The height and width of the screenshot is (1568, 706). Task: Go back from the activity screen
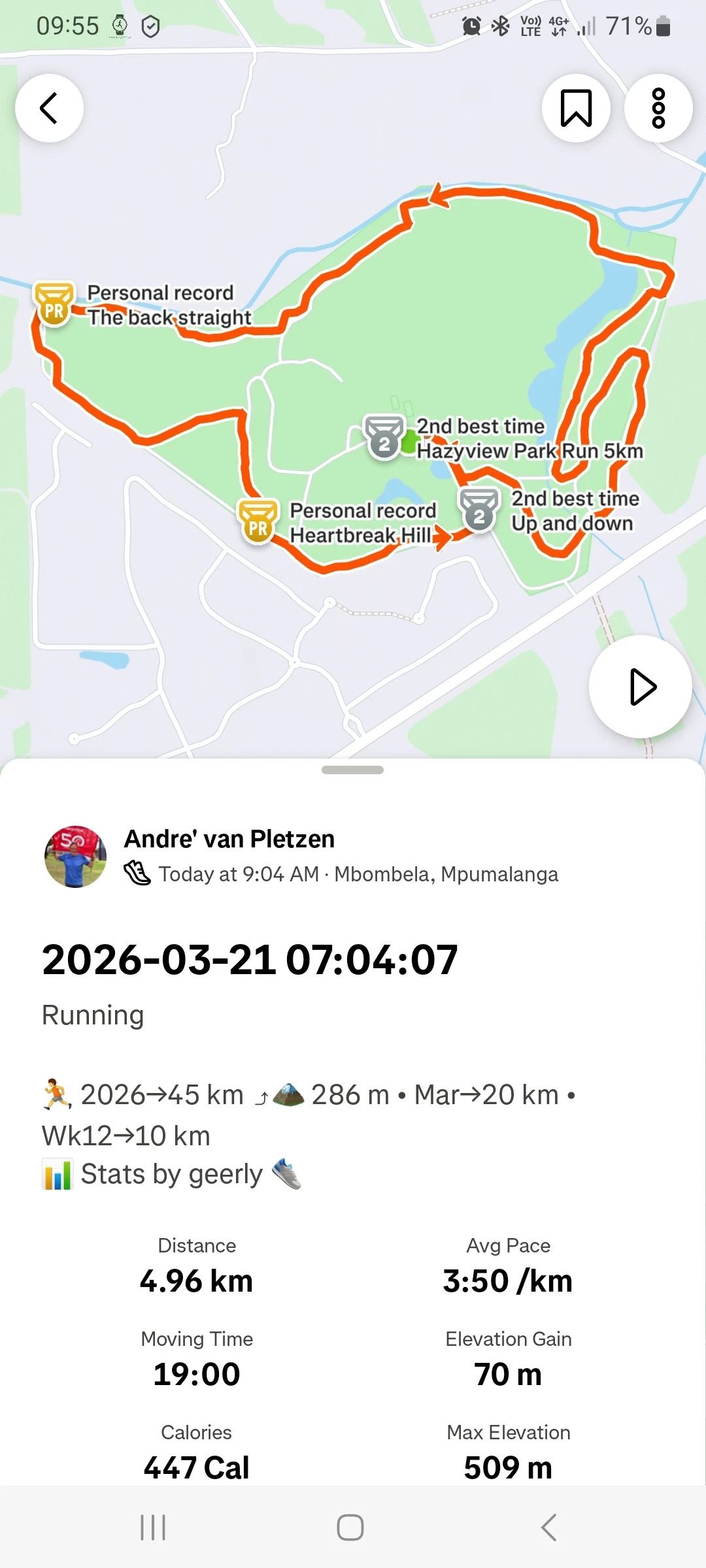click(50, 108)
